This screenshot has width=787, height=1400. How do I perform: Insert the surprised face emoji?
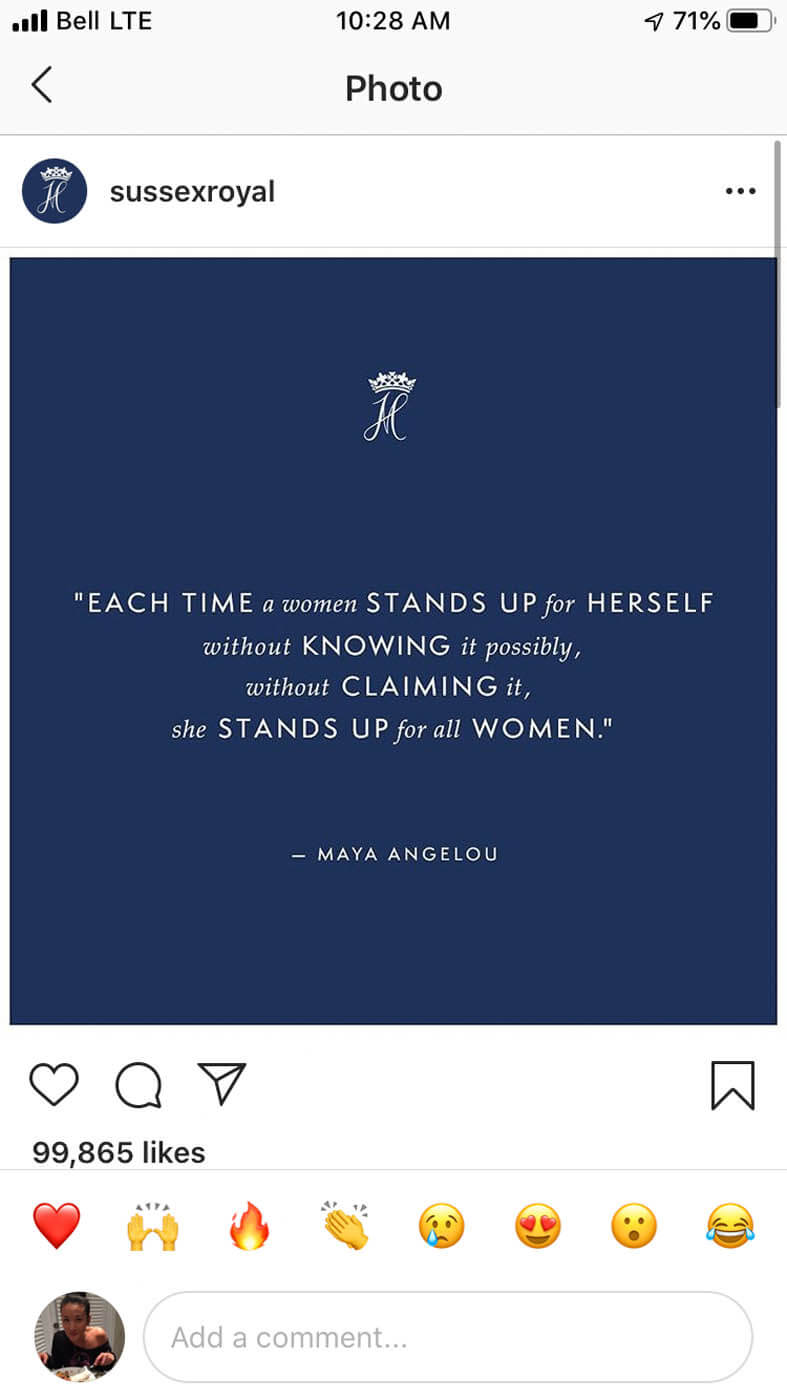[634, 1225]
